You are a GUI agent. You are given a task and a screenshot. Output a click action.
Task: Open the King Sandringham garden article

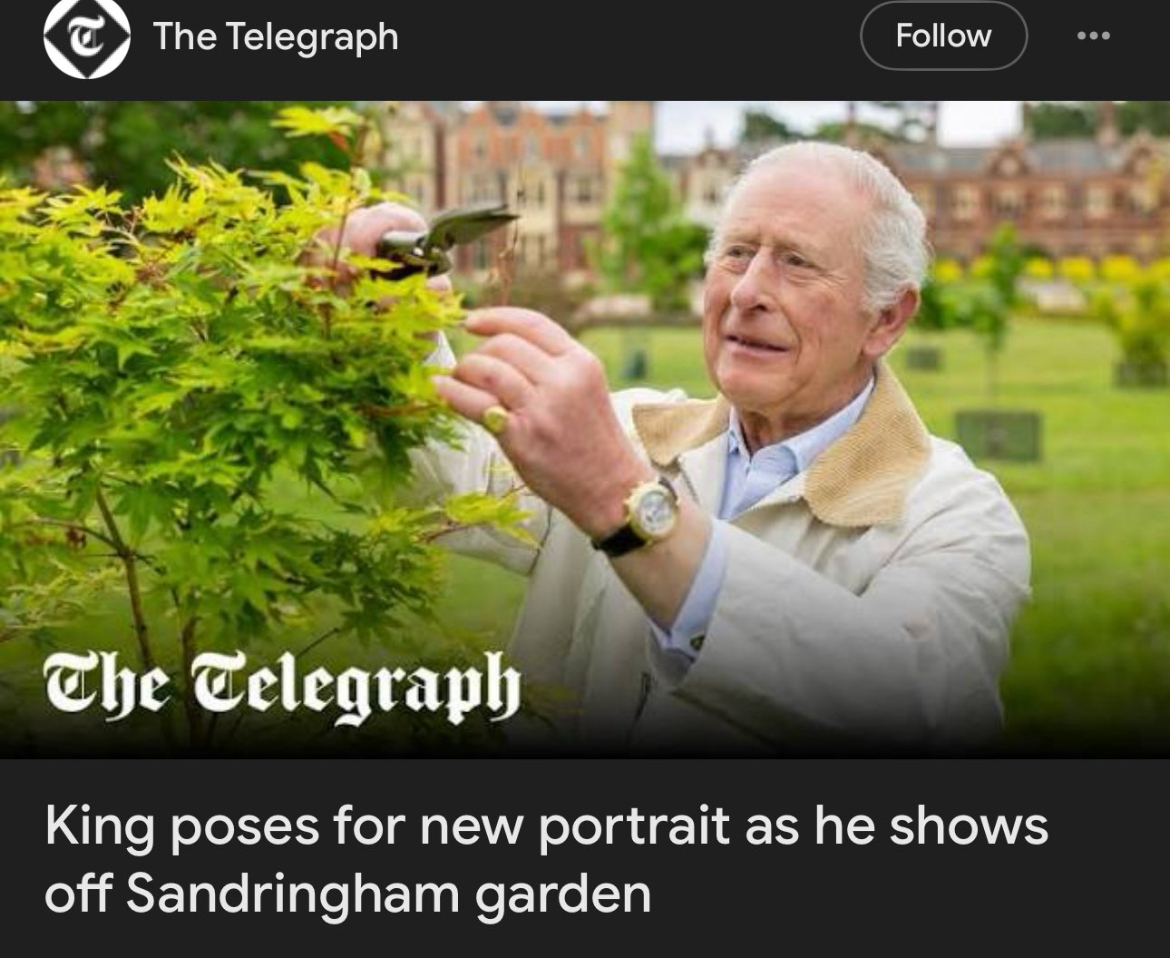pyautogui.click(x=546, y=859)
